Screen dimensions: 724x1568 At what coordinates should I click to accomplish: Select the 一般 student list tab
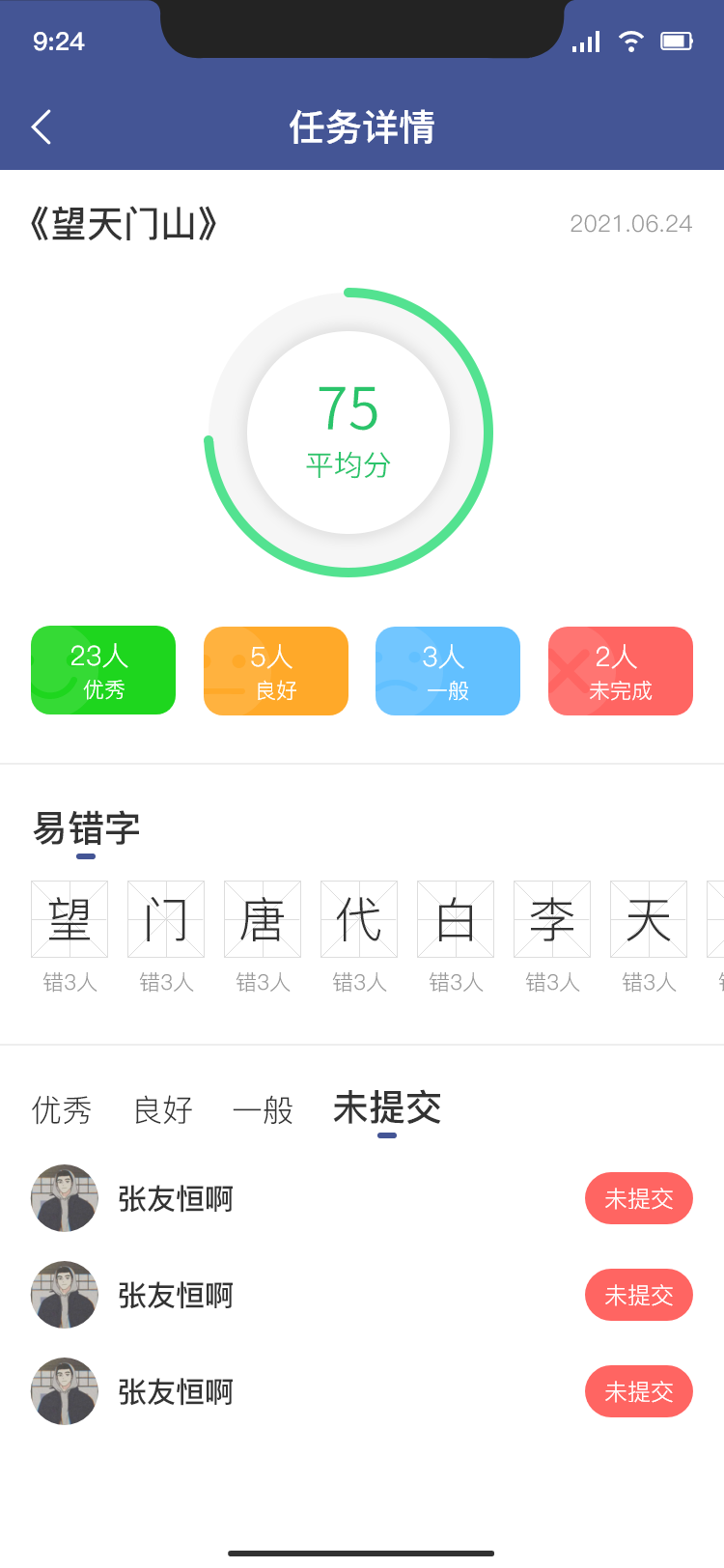pos(263,1109)
